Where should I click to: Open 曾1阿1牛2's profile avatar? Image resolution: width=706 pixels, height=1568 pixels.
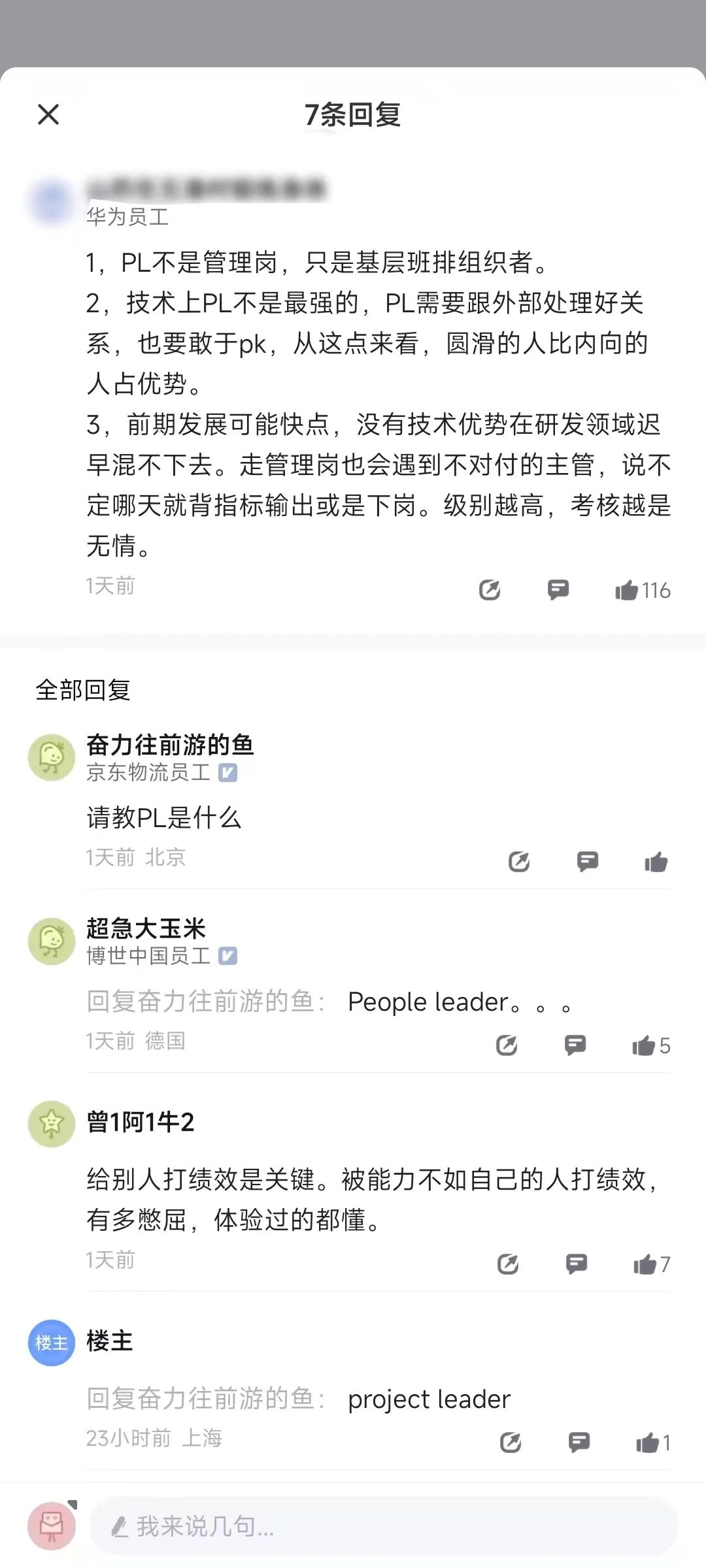pos(52,1124)
